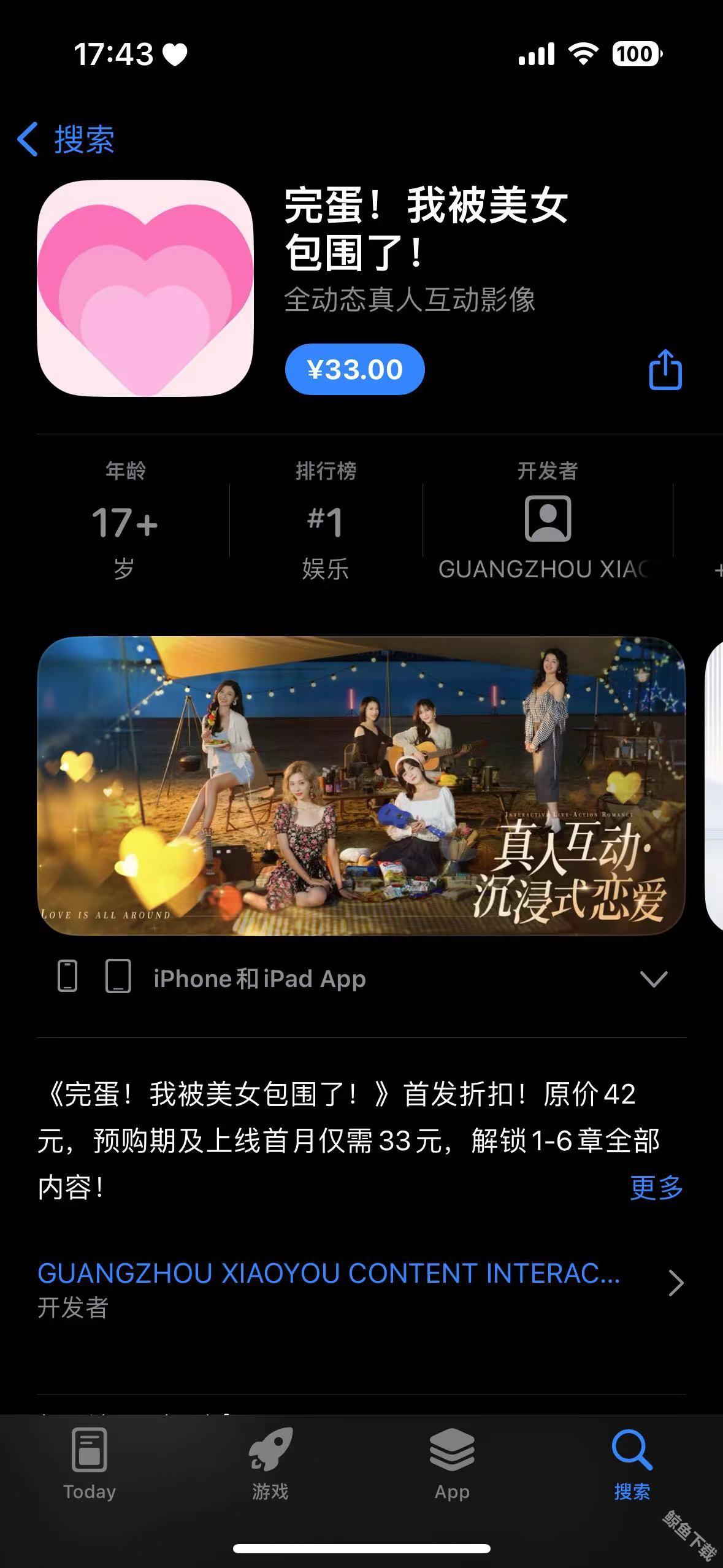Switch to the 游戏 tab
The width and height of the screenshot is (723, 1568).
(x=270, y=1463)
